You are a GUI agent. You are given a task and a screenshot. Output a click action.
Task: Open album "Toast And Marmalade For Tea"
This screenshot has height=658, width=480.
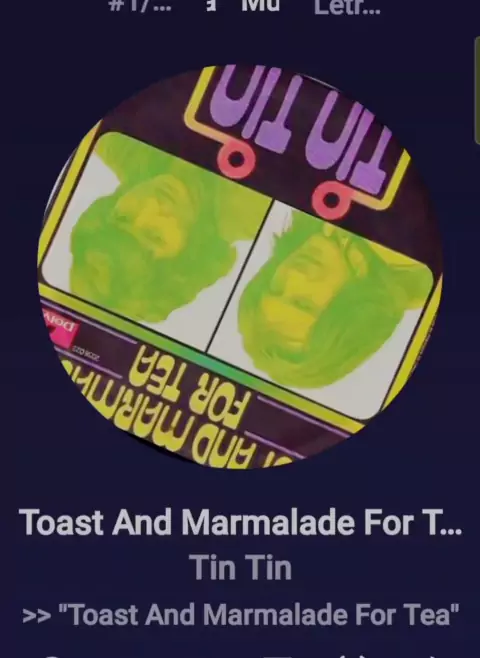240,615
